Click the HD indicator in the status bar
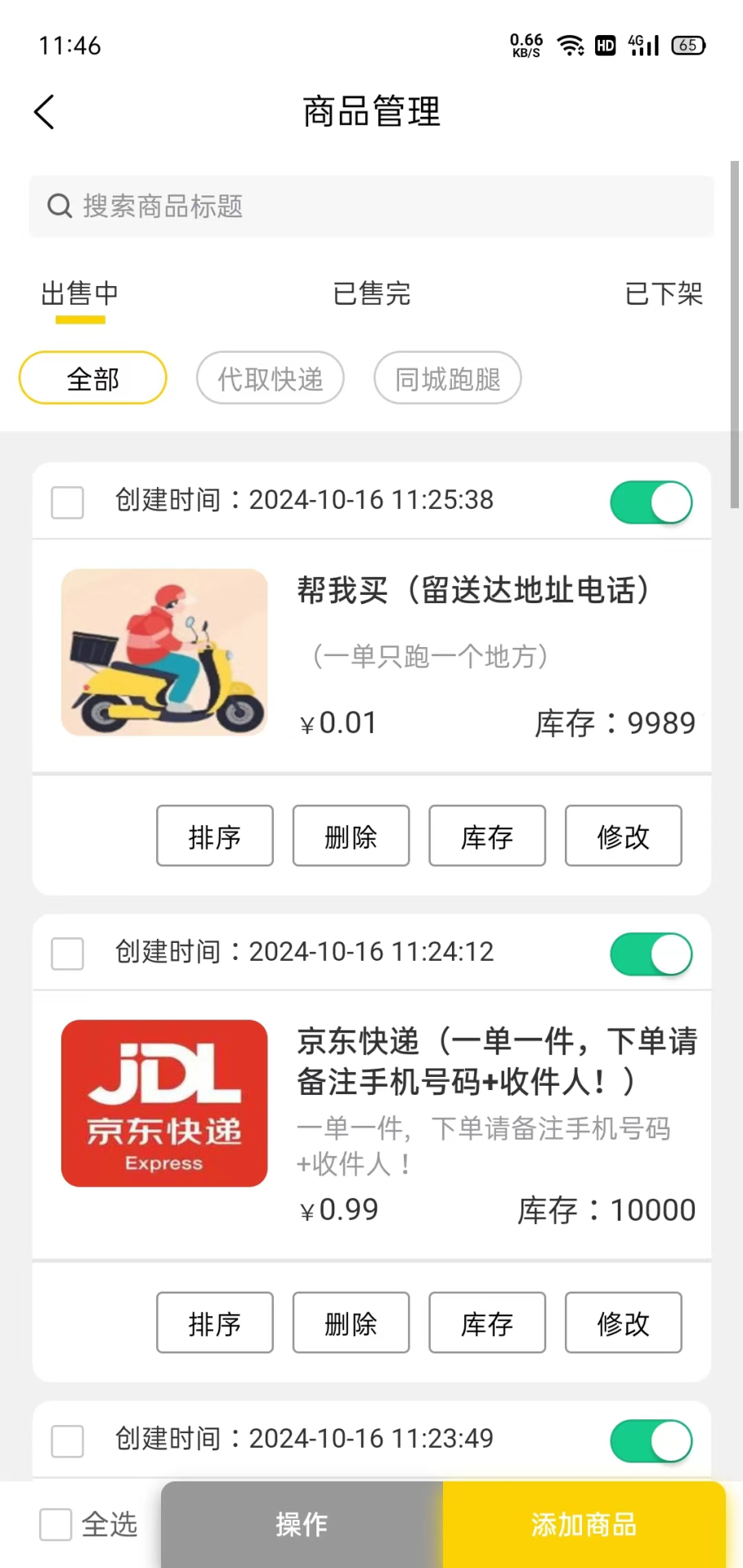 [605, 46]
